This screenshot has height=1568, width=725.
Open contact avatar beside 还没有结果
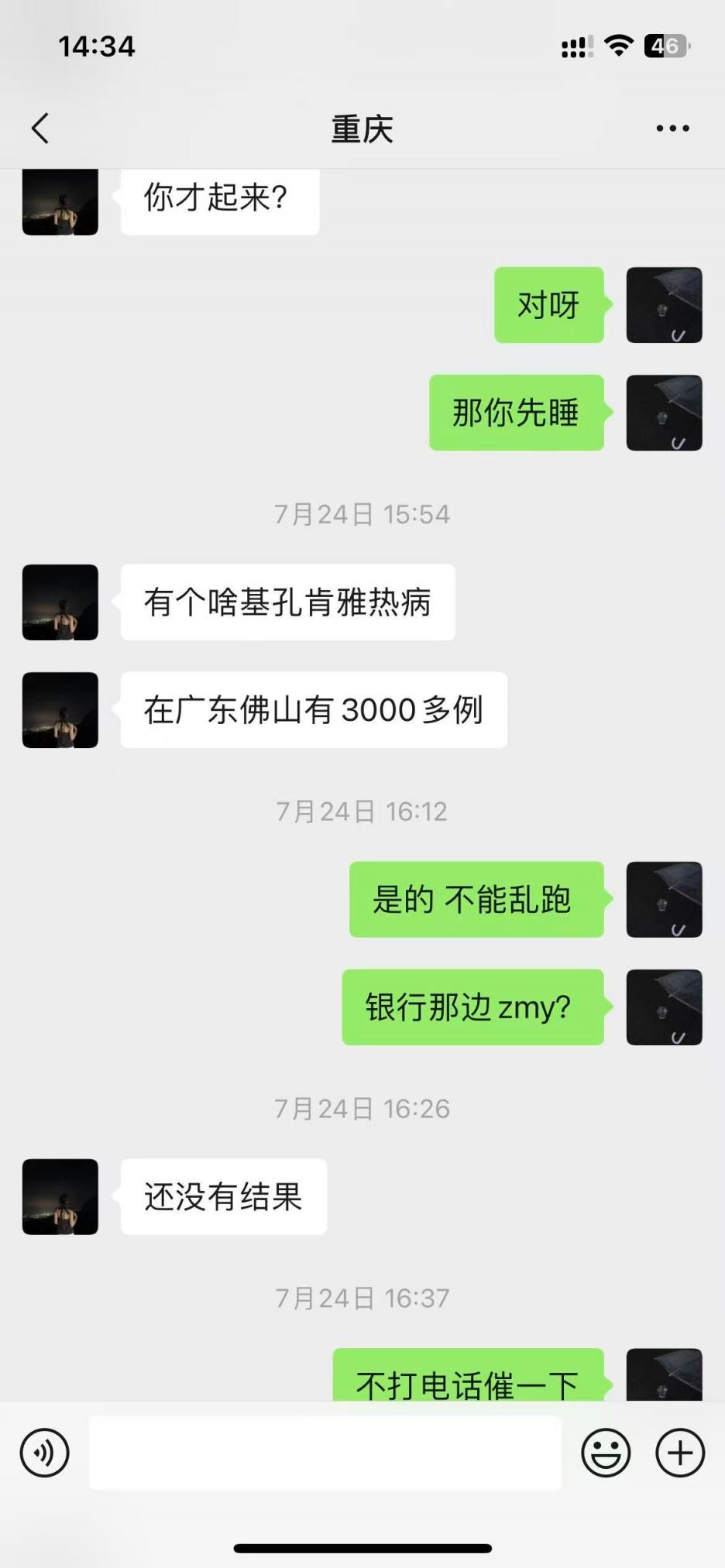click(x=60, y=1196)
